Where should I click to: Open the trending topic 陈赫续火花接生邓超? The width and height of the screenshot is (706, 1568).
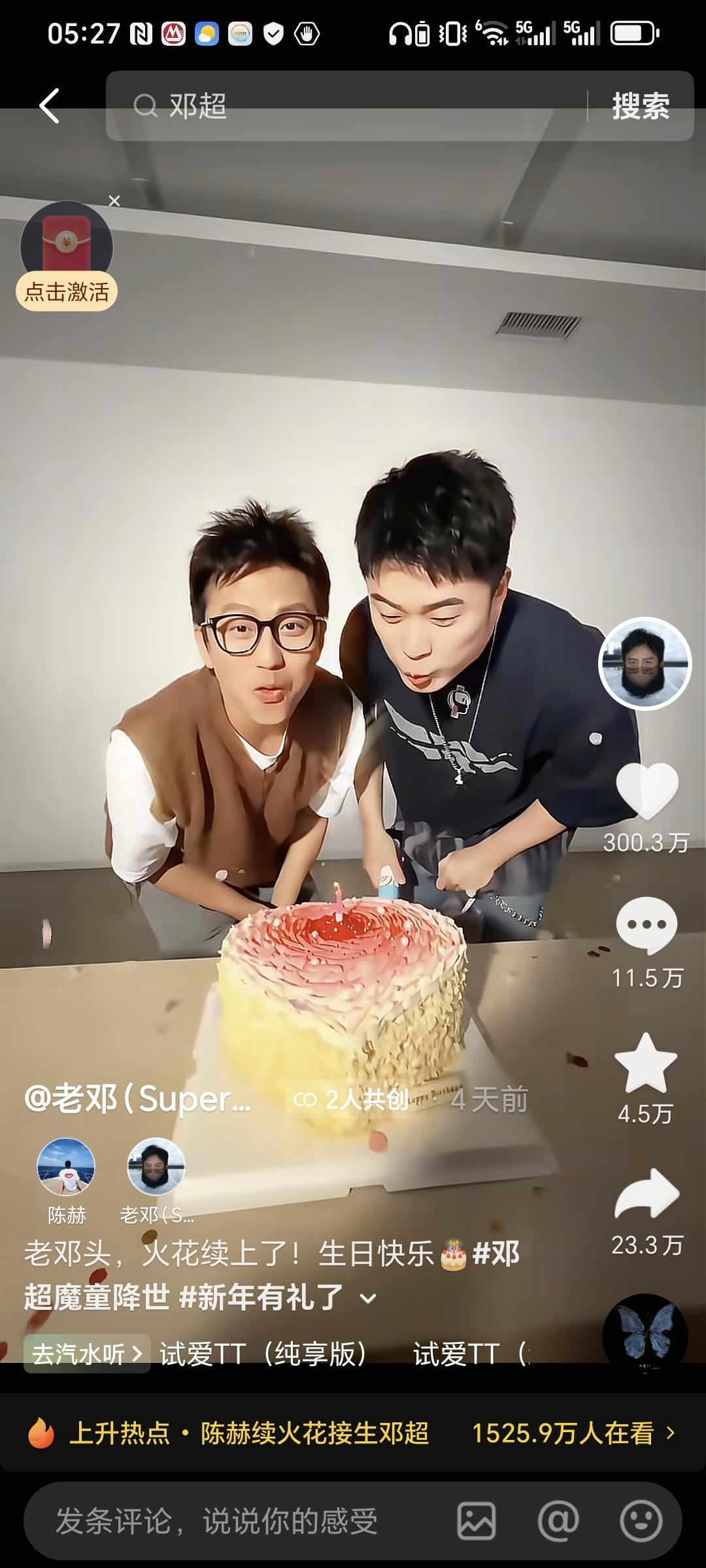314,1433
